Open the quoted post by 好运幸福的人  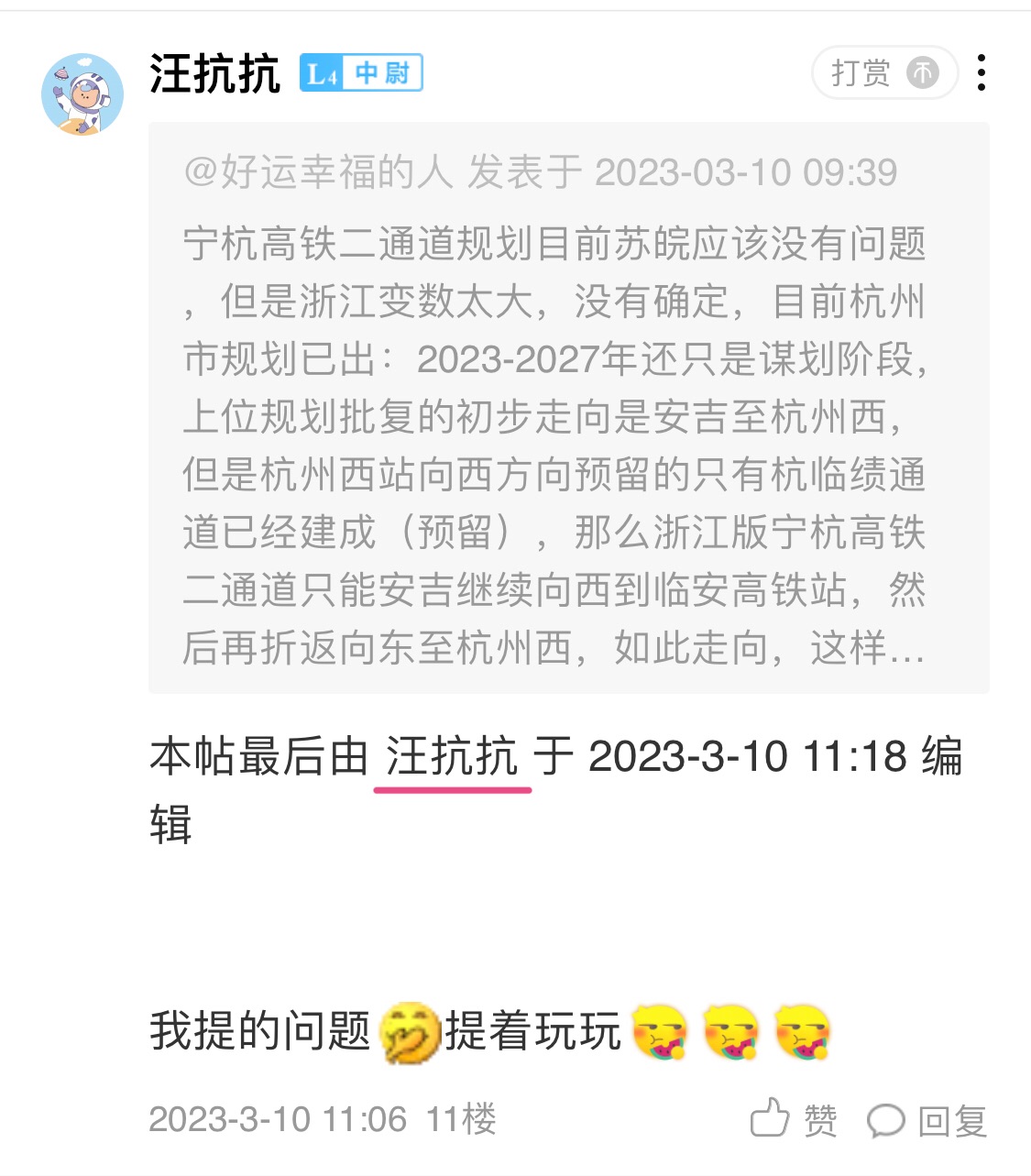click(568, 408)
